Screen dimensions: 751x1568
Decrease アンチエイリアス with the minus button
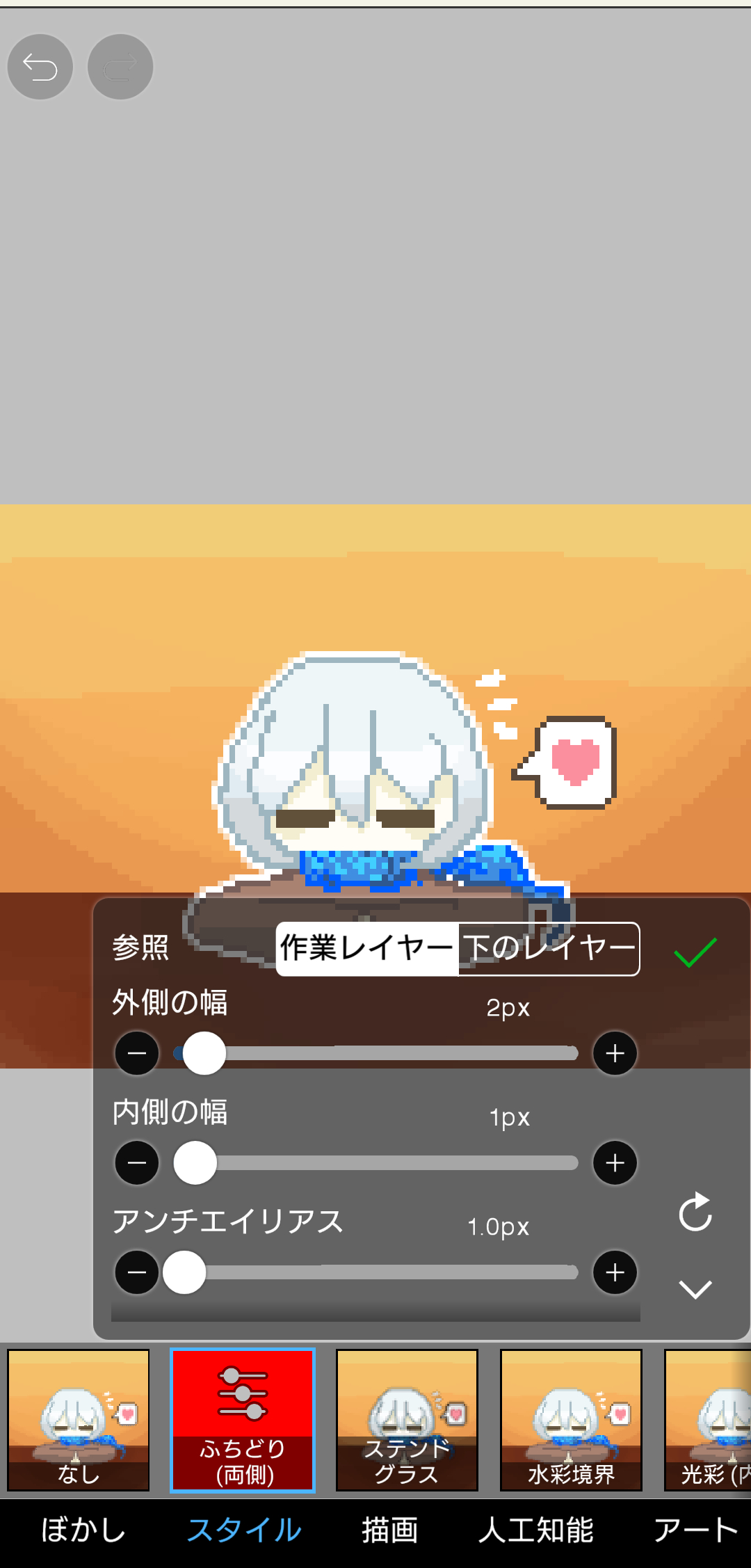coord(136,1273)
